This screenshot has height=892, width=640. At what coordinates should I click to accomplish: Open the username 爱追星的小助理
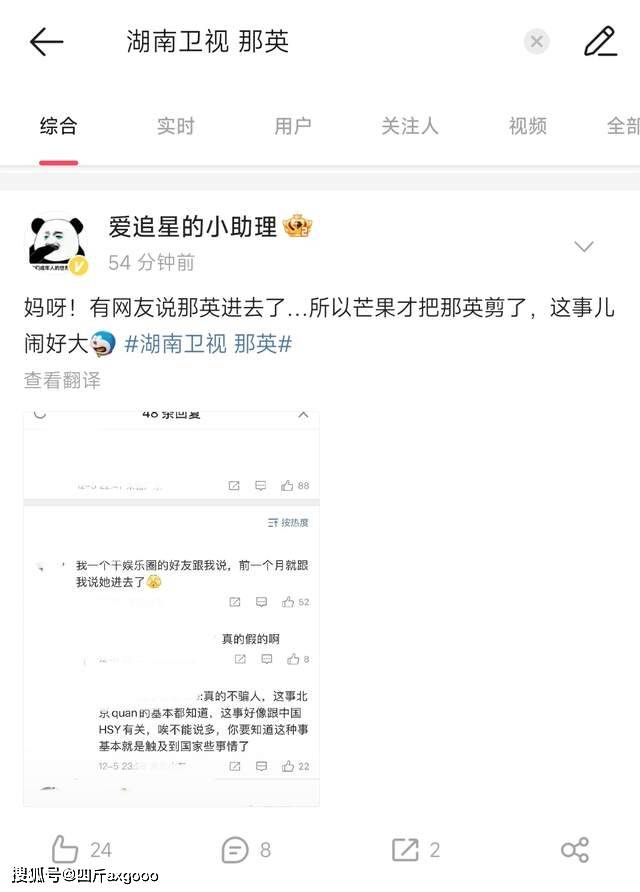pyautogui.click(x=192, y=226)
